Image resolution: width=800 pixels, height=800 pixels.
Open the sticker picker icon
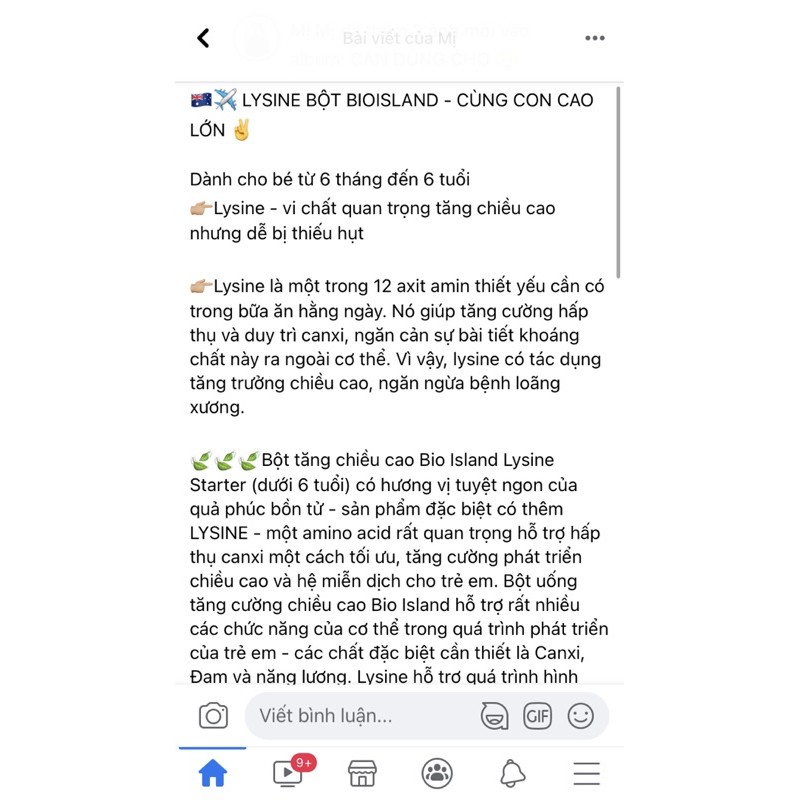pyautogui.click(x=493, y=716)
